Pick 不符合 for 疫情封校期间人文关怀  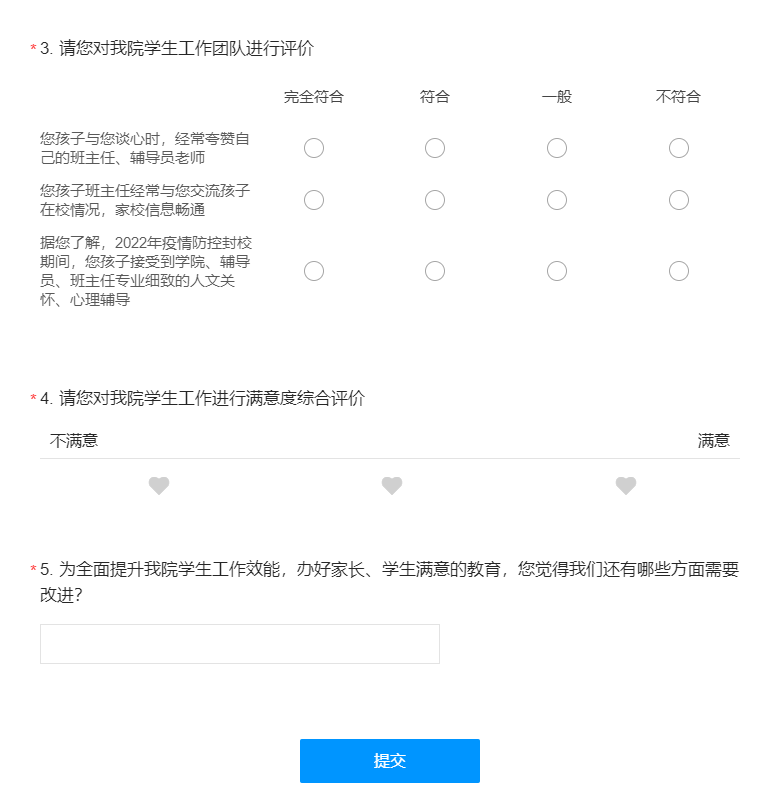[679, 271]
